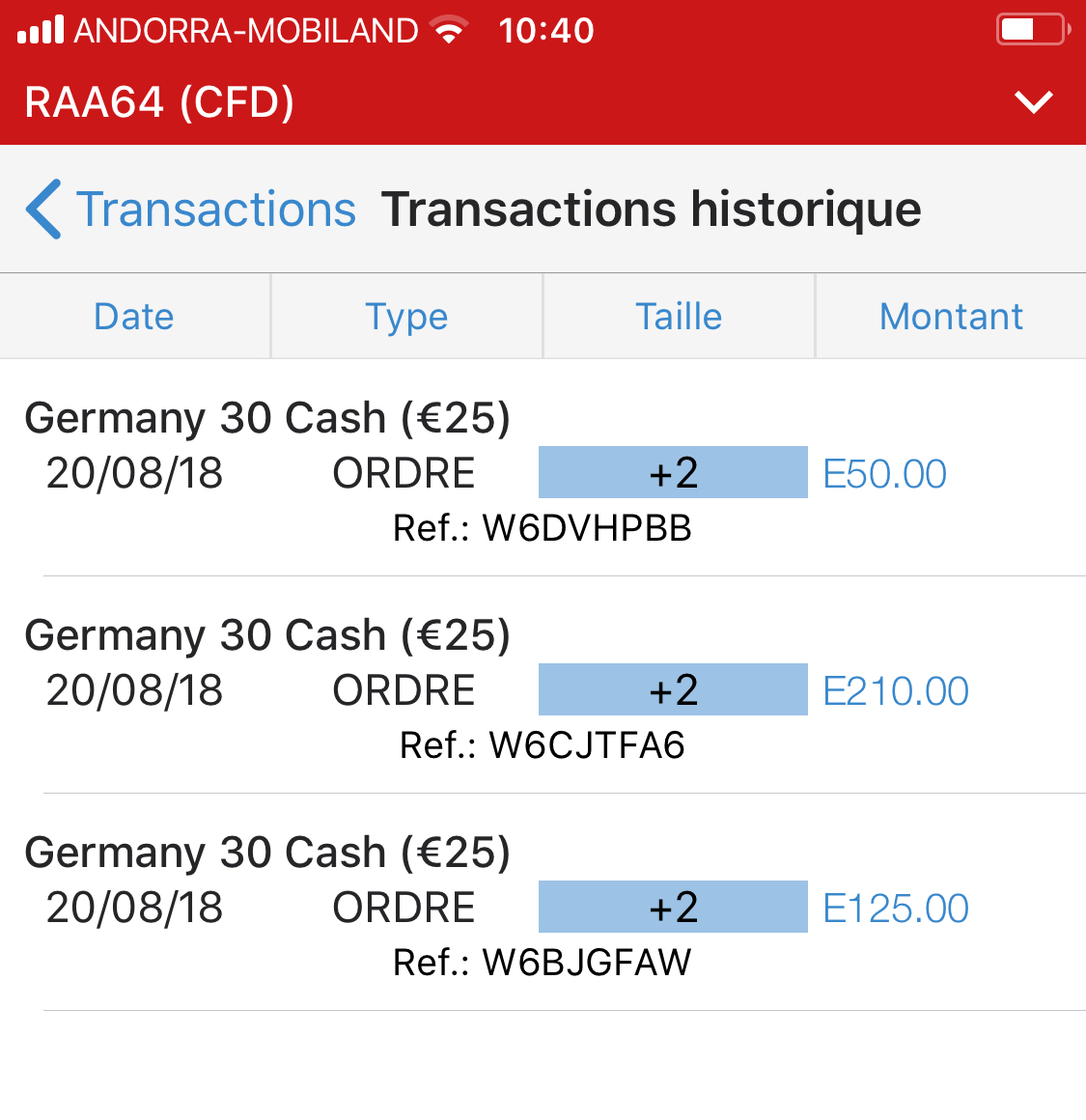
Task: Sort transactions by Type column
Action: click(406, 317)
